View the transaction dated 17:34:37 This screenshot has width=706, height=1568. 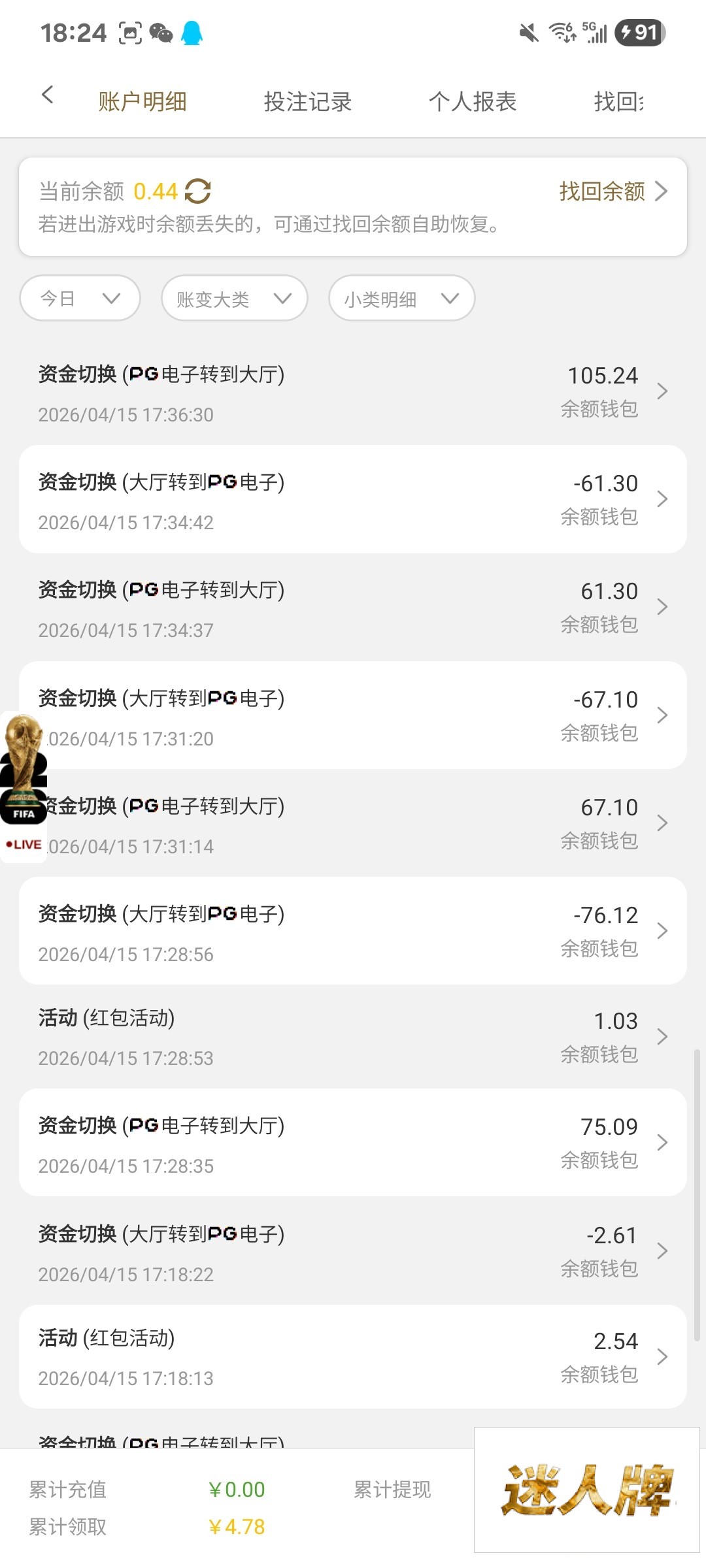tap(353, 608)
